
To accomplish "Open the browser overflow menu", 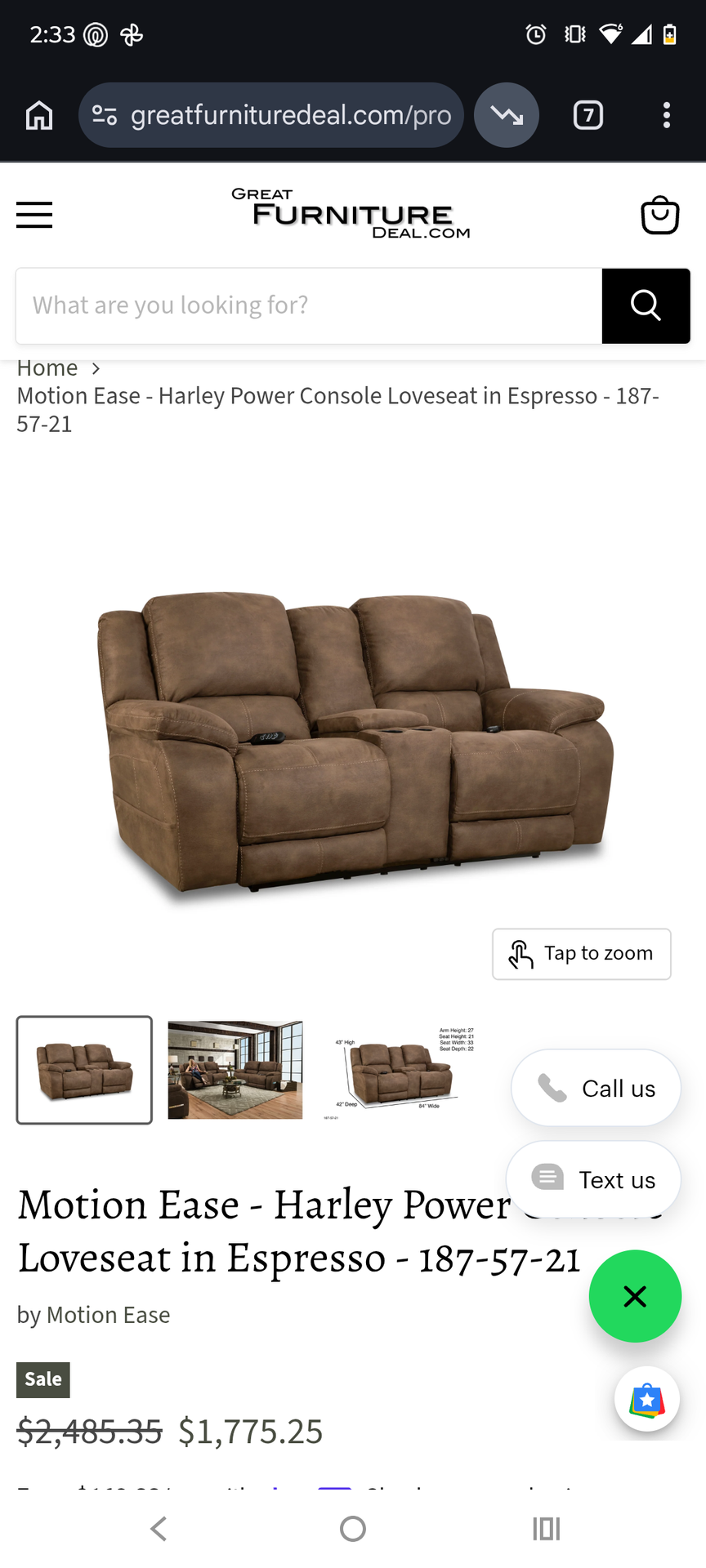I will (x=667, y=115).
